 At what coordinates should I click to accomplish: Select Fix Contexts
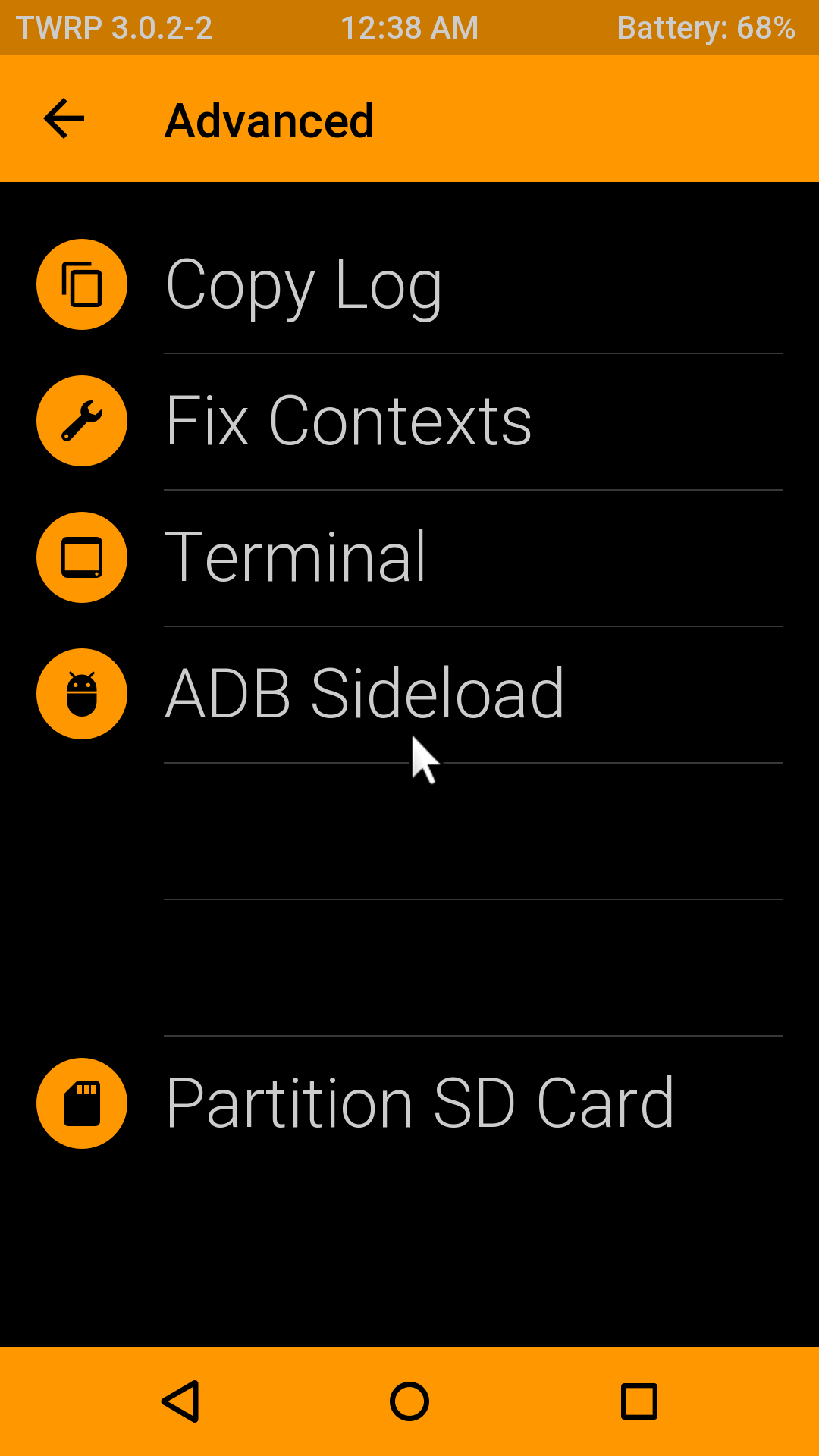[349, 422]
